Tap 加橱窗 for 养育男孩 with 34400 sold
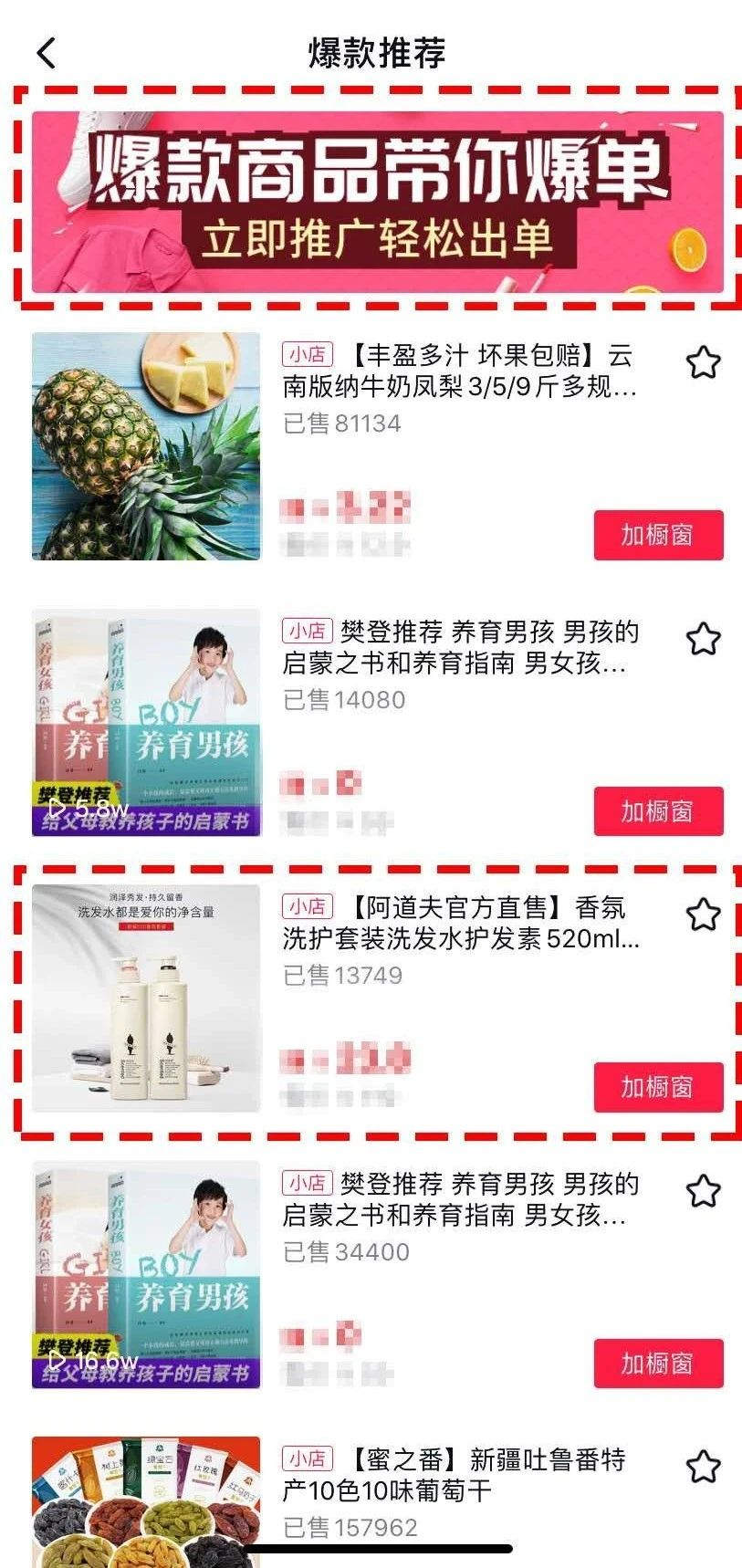Viewport: 742px width, 1568px height. [x=658, y=1364]
